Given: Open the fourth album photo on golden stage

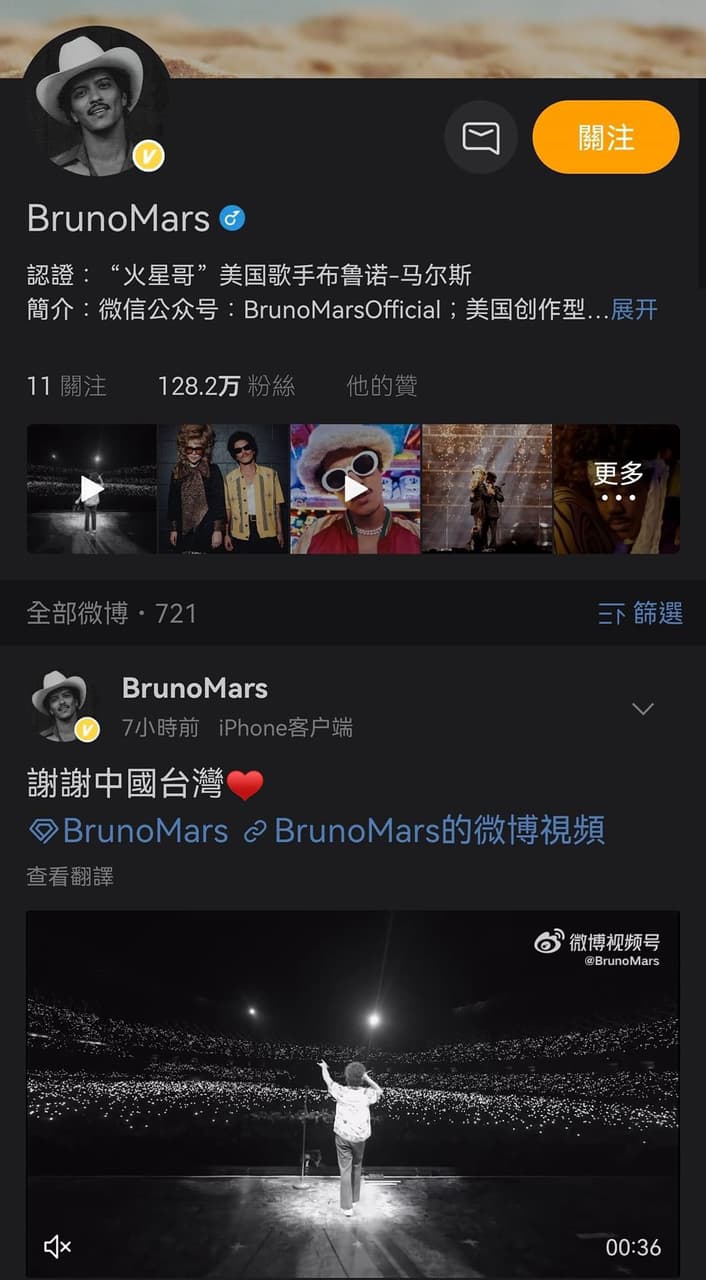Looking at the screenshot, I should click(487, 489).
